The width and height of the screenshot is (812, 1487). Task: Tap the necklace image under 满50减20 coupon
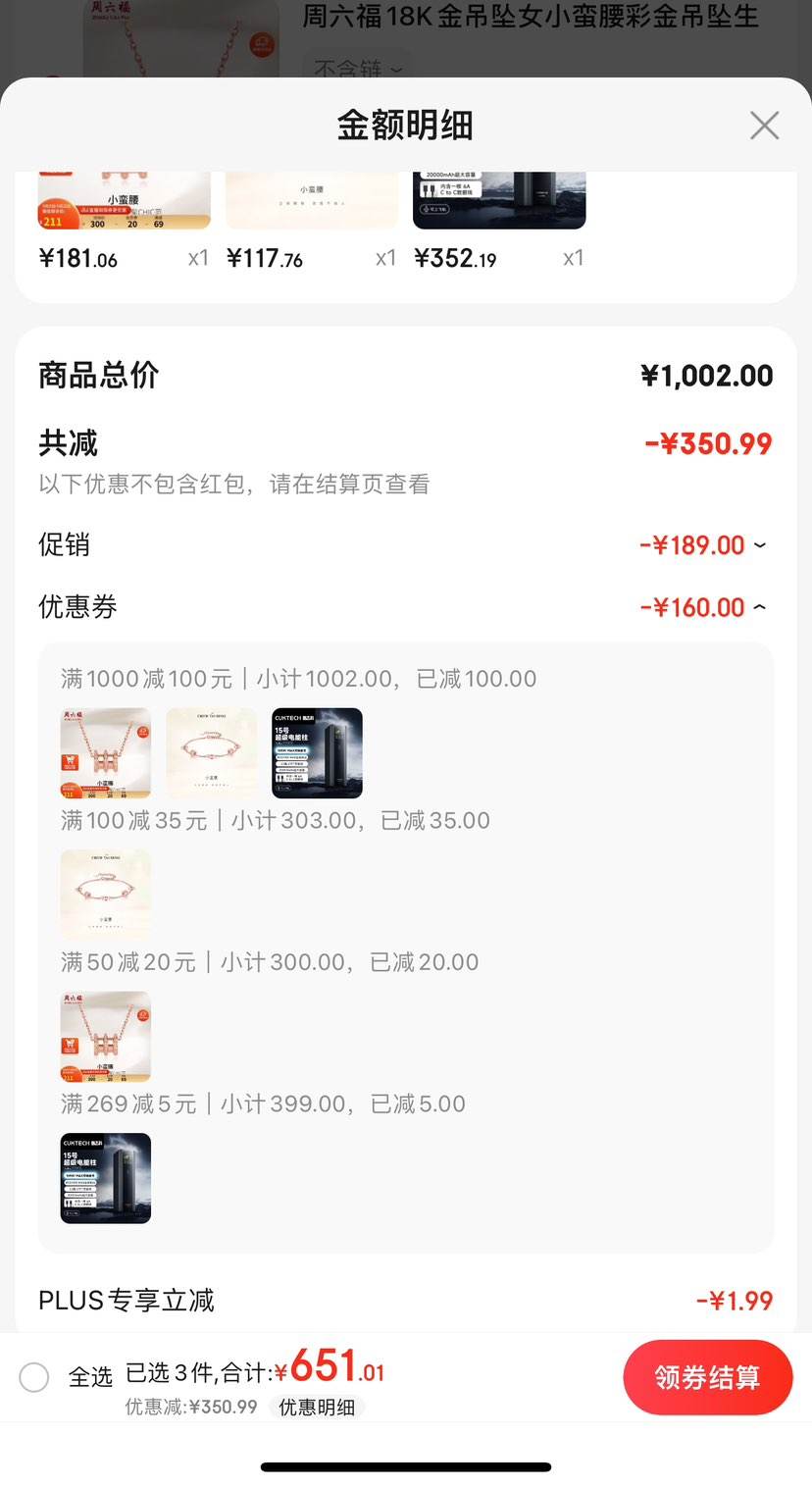[x=106, y=1035]
